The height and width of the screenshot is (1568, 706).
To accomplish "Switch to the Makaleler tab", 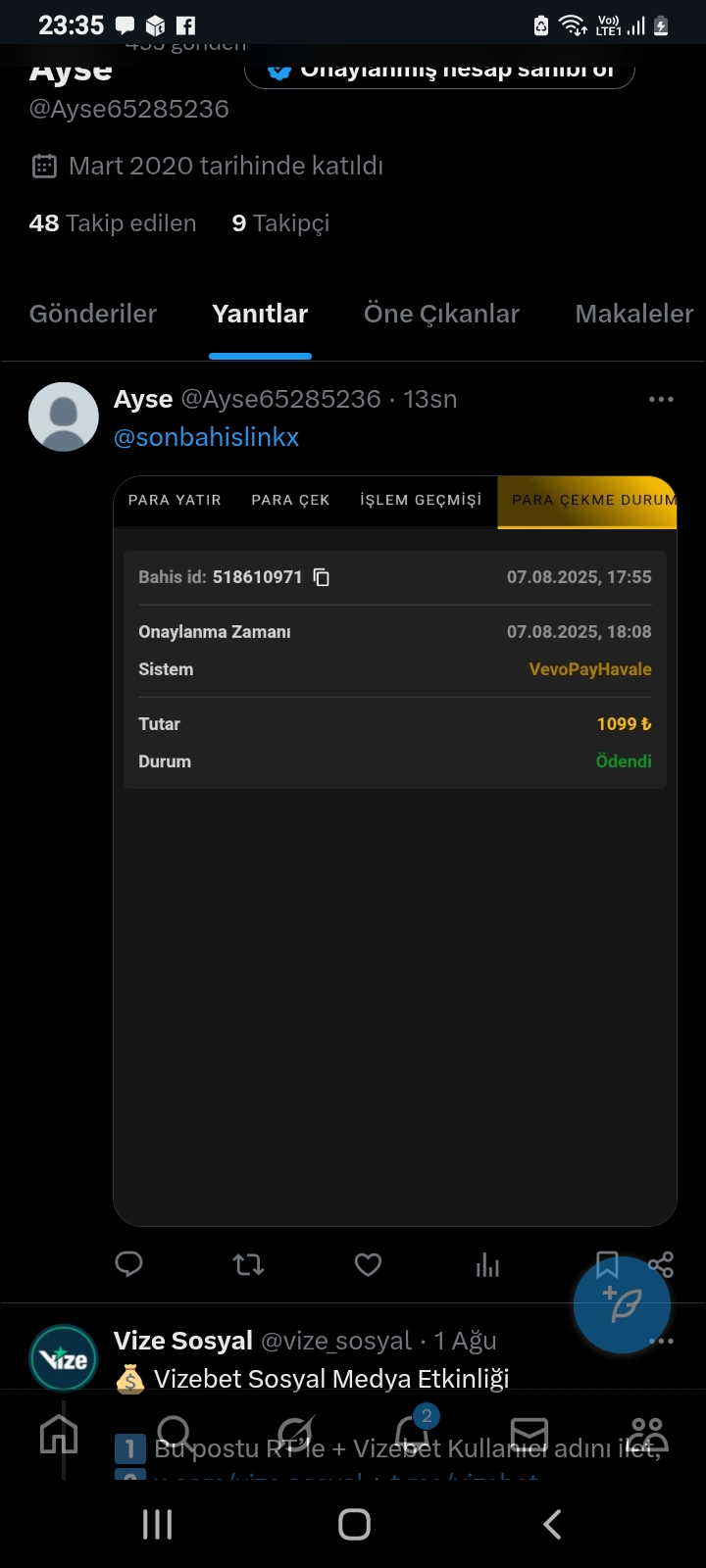I will [x=633, y=314].
